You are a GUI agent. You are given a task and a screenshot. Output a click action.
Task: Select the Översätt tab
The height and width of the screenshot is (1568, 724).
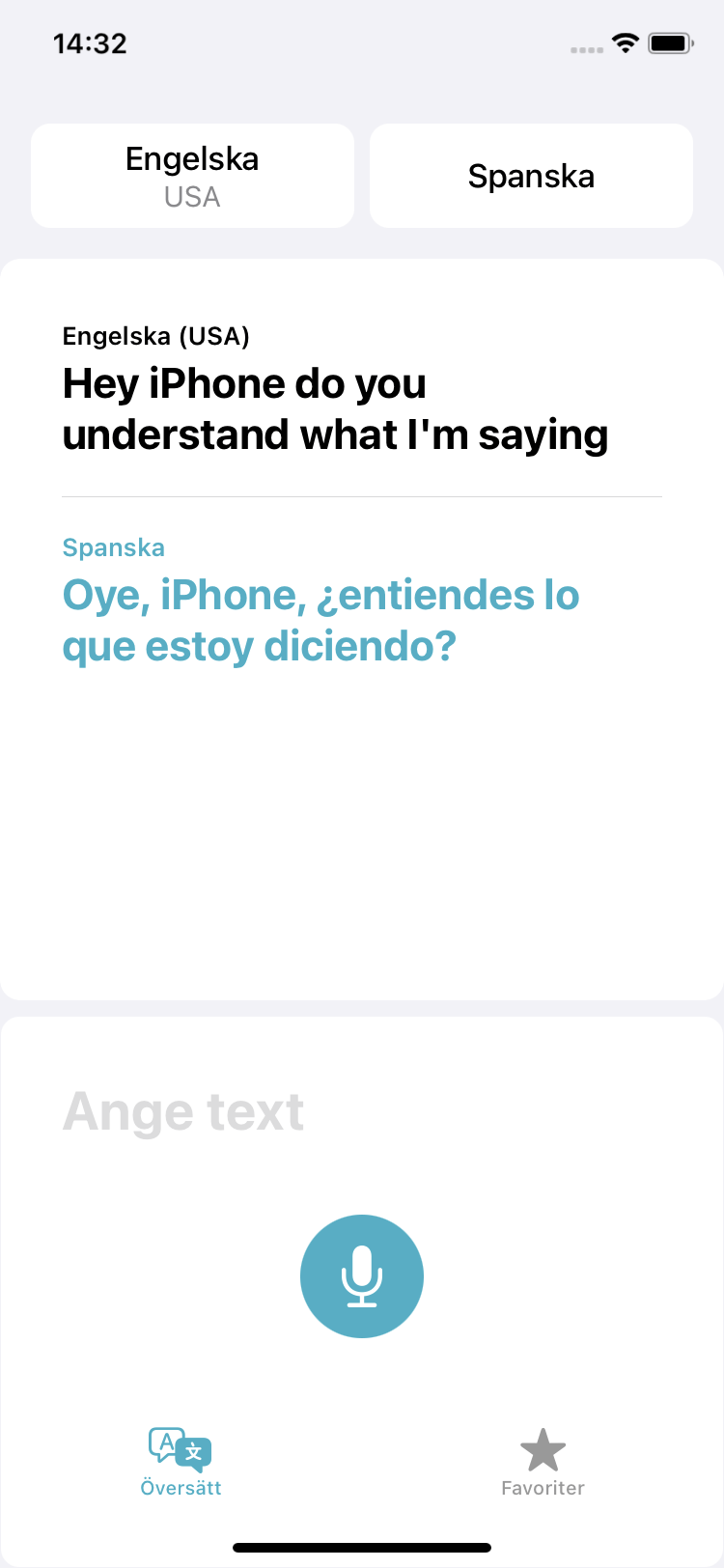click(x=181, y=1463)
